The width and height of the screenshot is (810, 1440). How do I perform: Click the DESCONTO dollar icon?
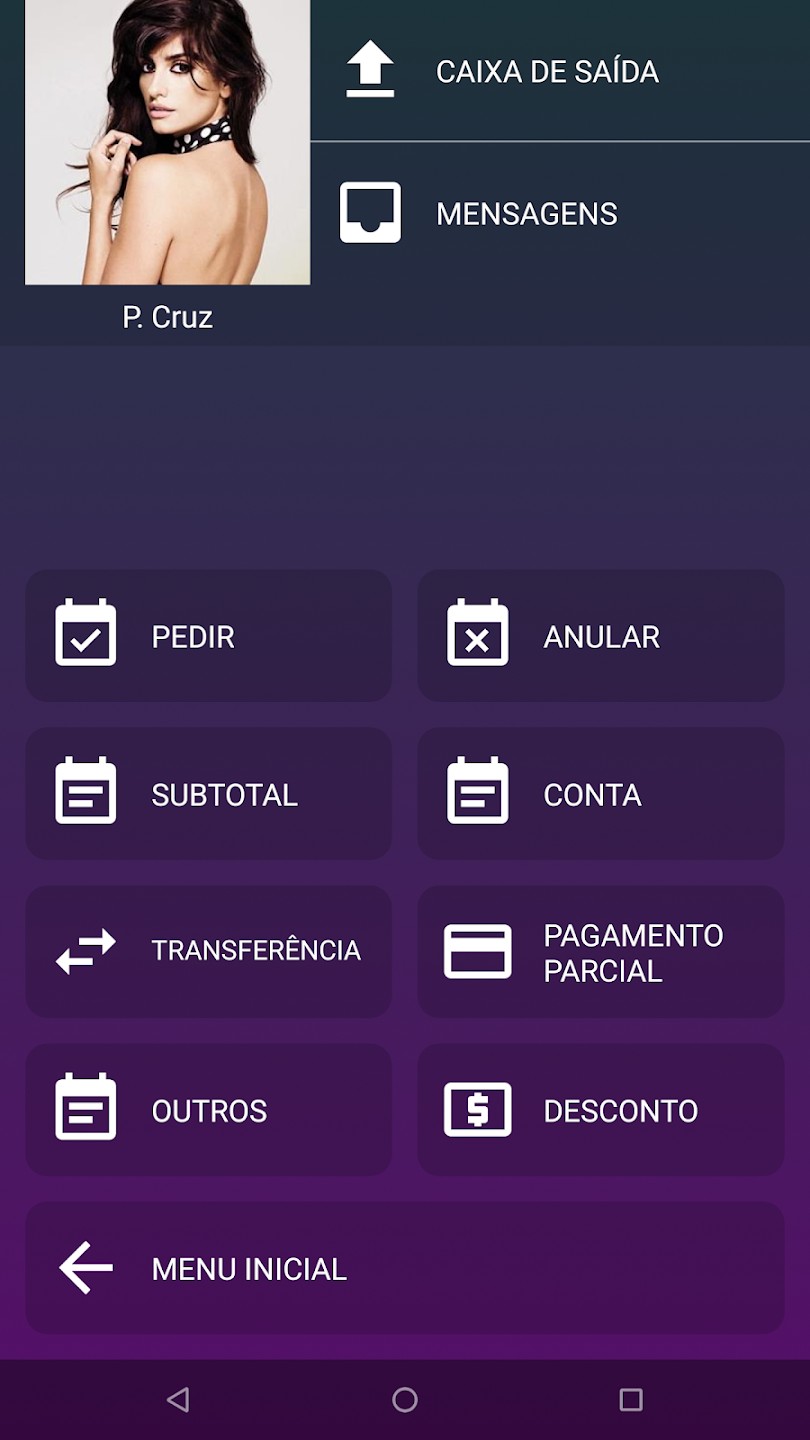point(478,1109)
